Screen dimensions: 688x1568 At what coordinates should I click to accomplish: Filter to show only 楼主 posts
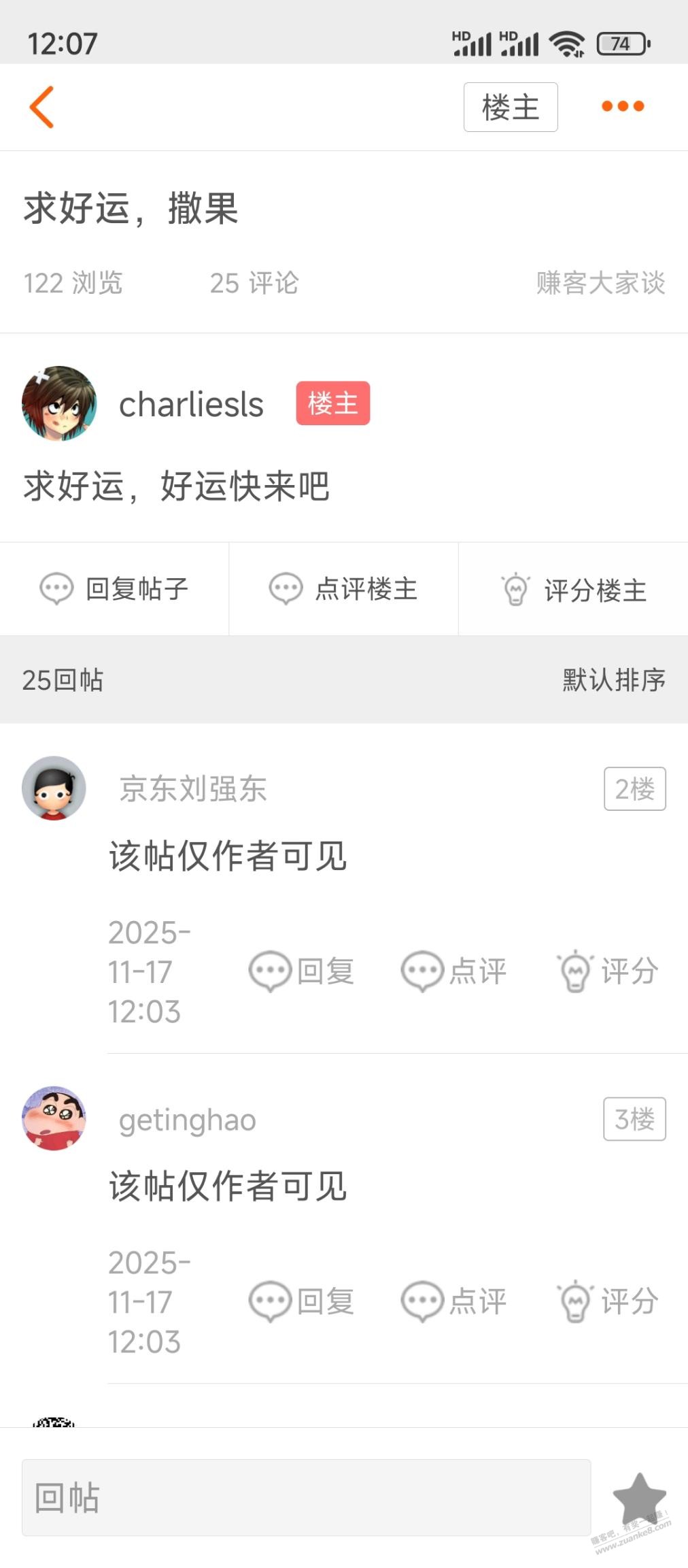(x=510, y=107)
